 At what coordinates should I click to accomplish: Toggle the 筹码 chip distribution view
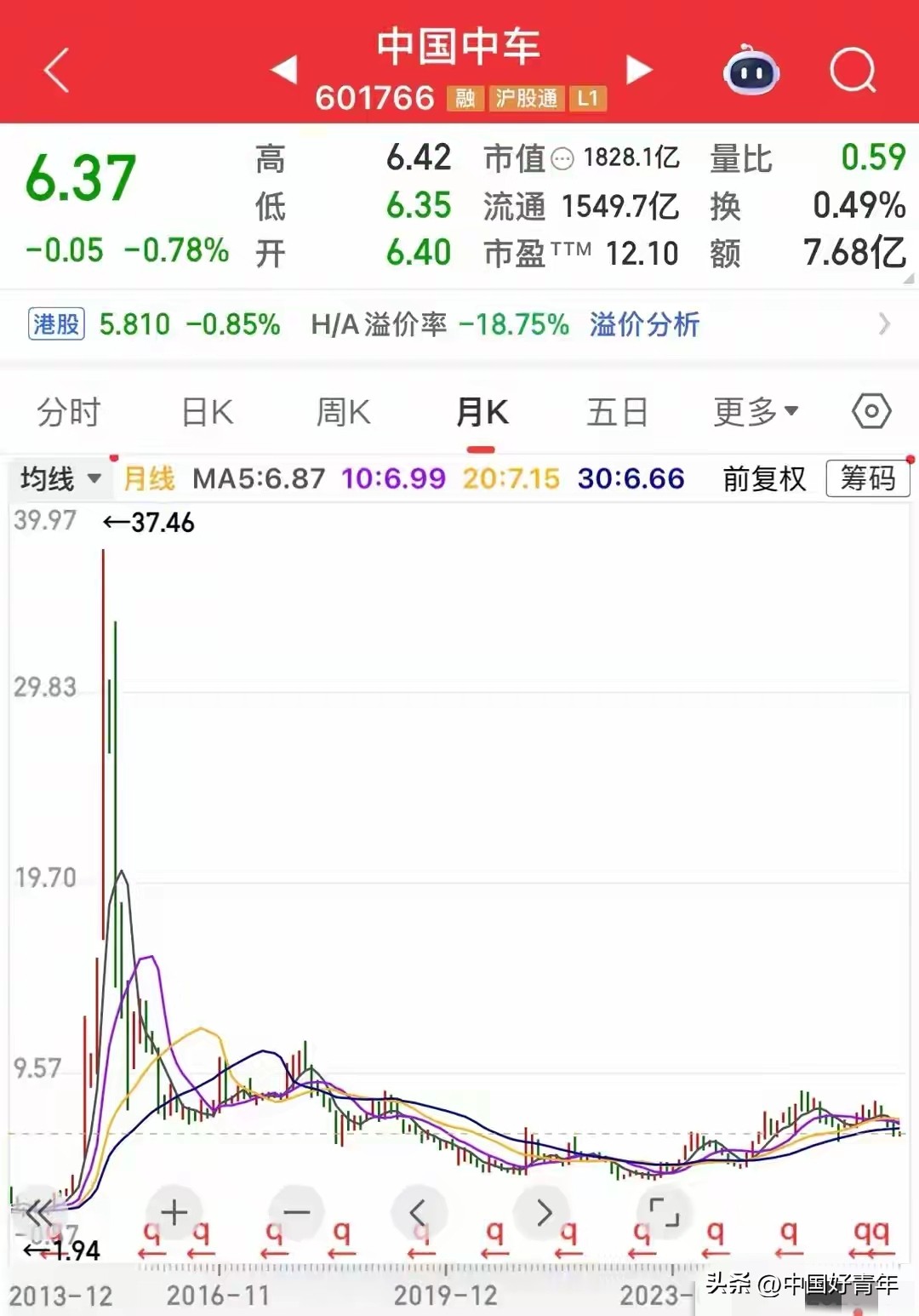pos(867,479)
